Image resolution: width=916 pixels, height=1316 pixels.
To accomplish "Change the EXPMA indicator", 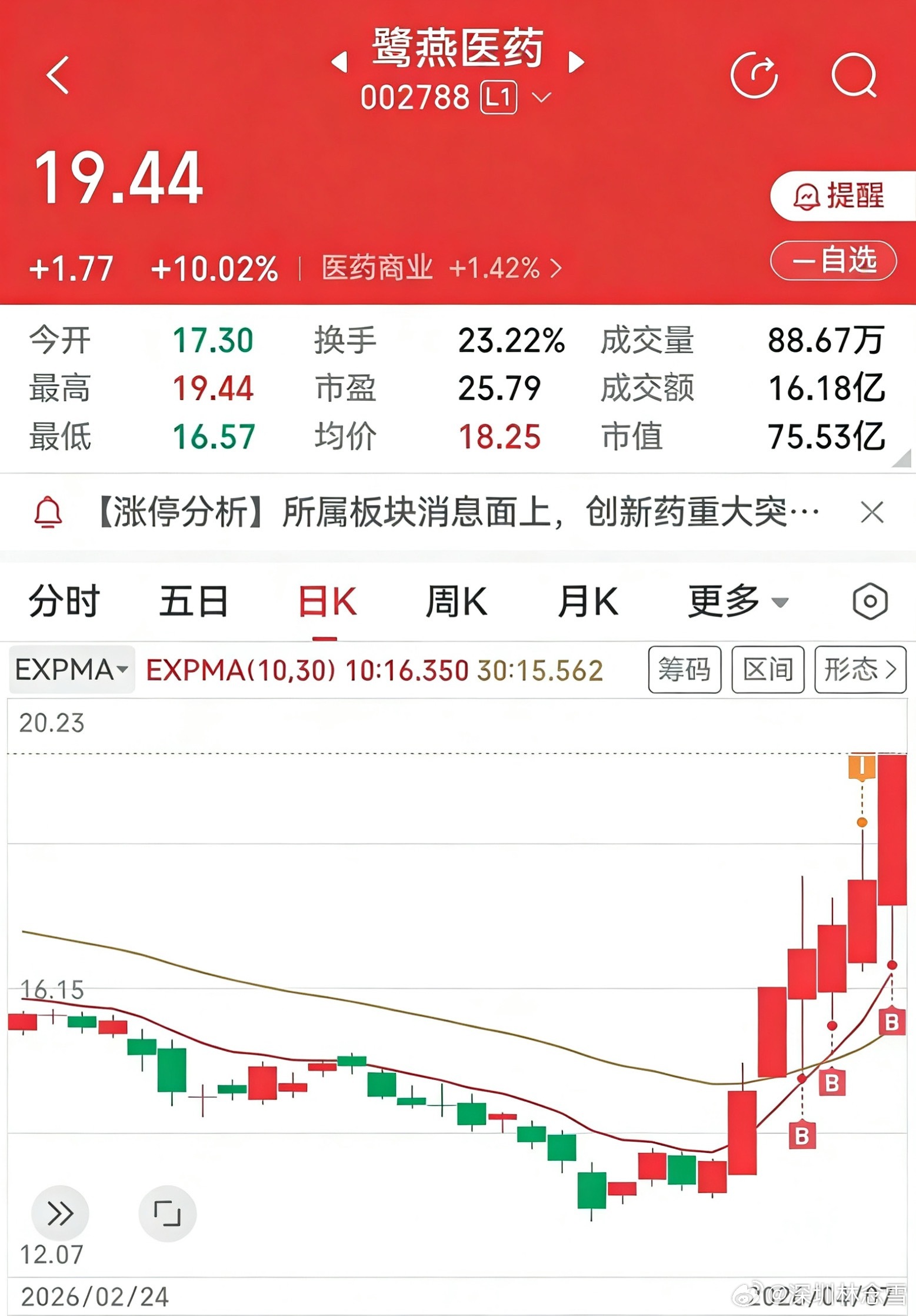I will pos(71,670).
